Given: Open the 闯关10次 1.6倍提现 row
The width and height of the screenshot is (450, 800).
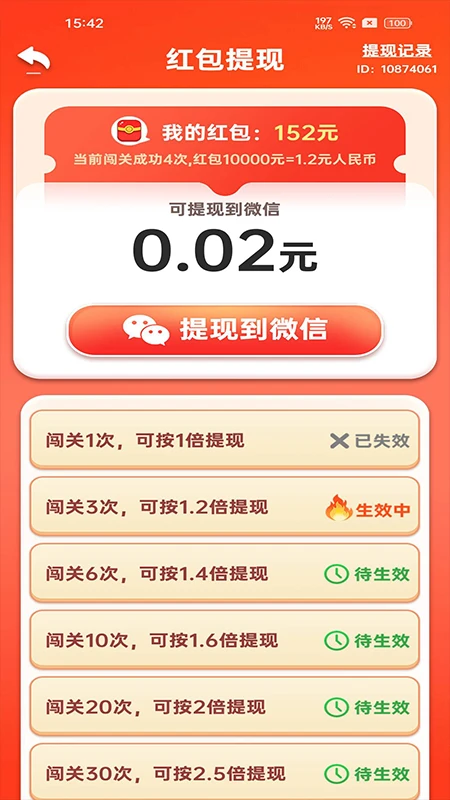Looking at the screenshot, I should (x=224, y=640).
